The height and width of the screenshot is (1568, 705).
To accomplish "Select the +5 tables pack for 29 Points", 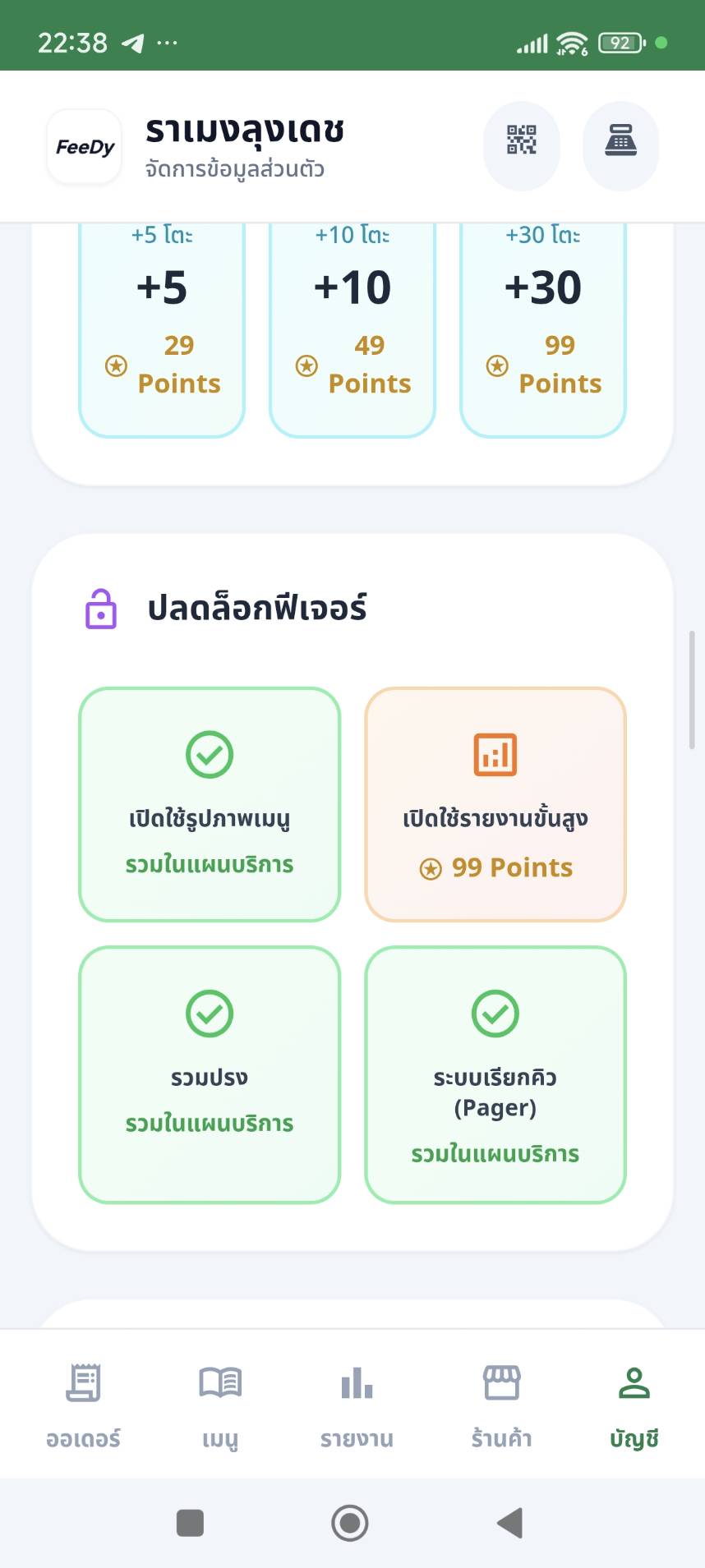I will 162,329.
